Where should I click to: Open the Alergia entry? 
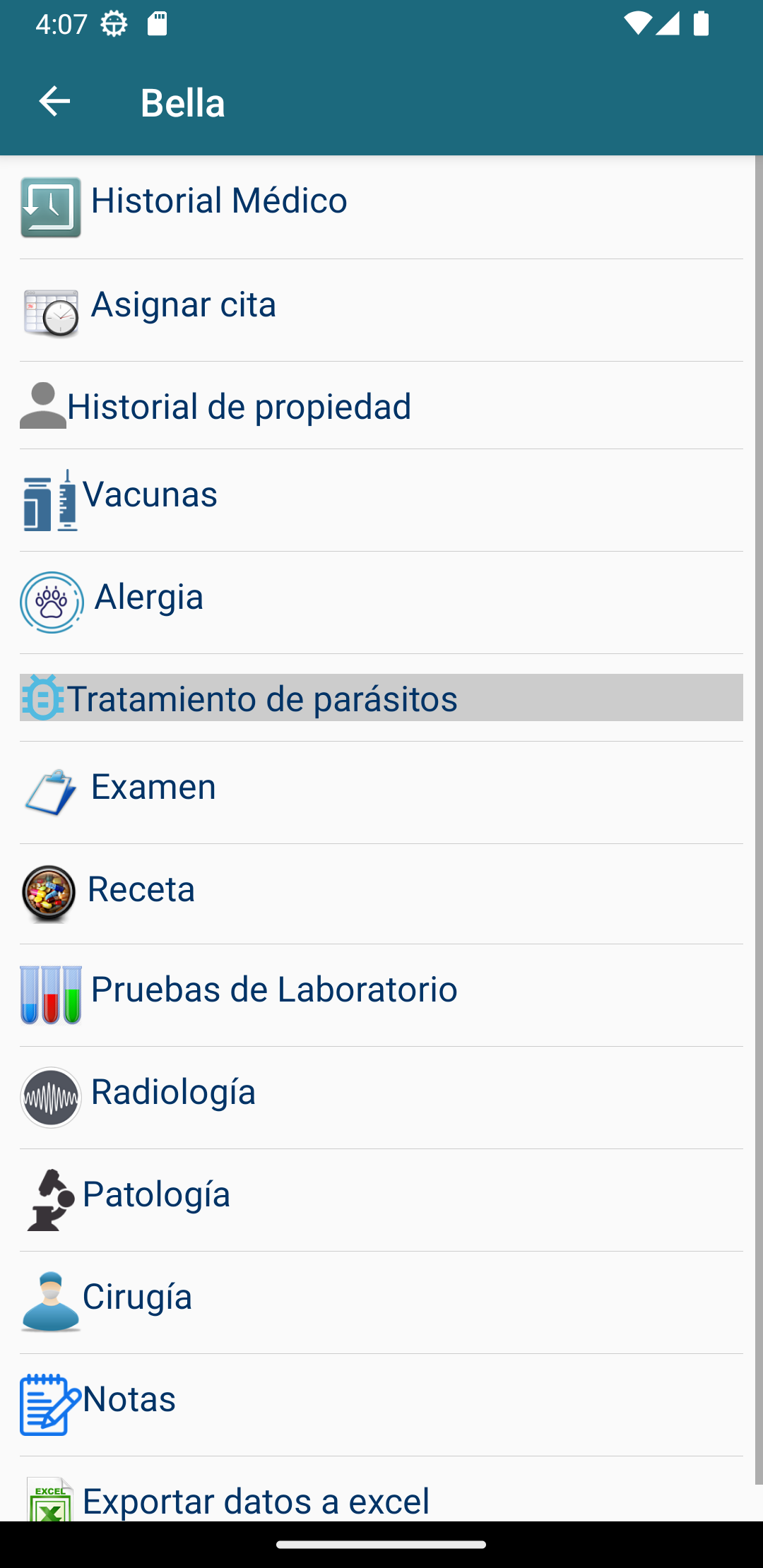click(148, 598)
